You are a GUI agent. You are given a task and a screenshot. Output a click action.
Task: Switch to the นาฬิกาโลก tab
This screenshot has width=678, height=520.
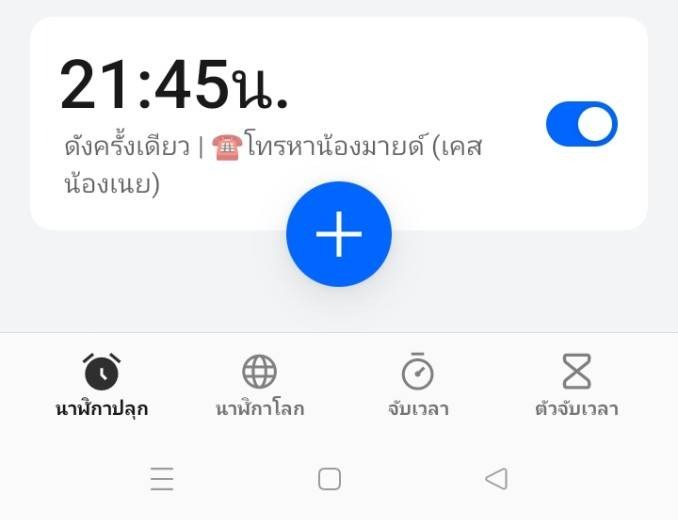coord(260,385)
